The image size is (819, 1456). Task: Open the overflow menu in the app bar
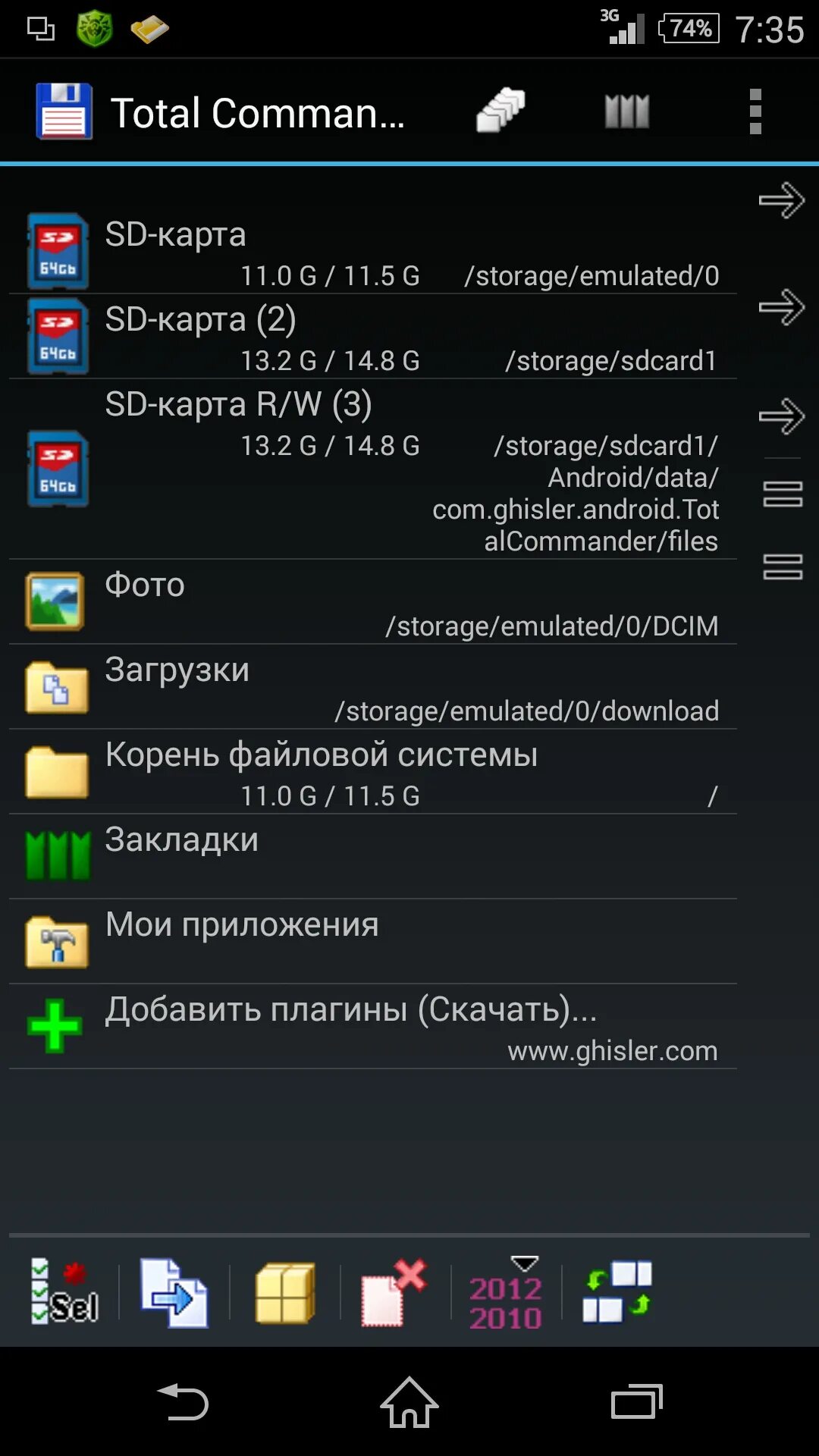tap(755, 111)
